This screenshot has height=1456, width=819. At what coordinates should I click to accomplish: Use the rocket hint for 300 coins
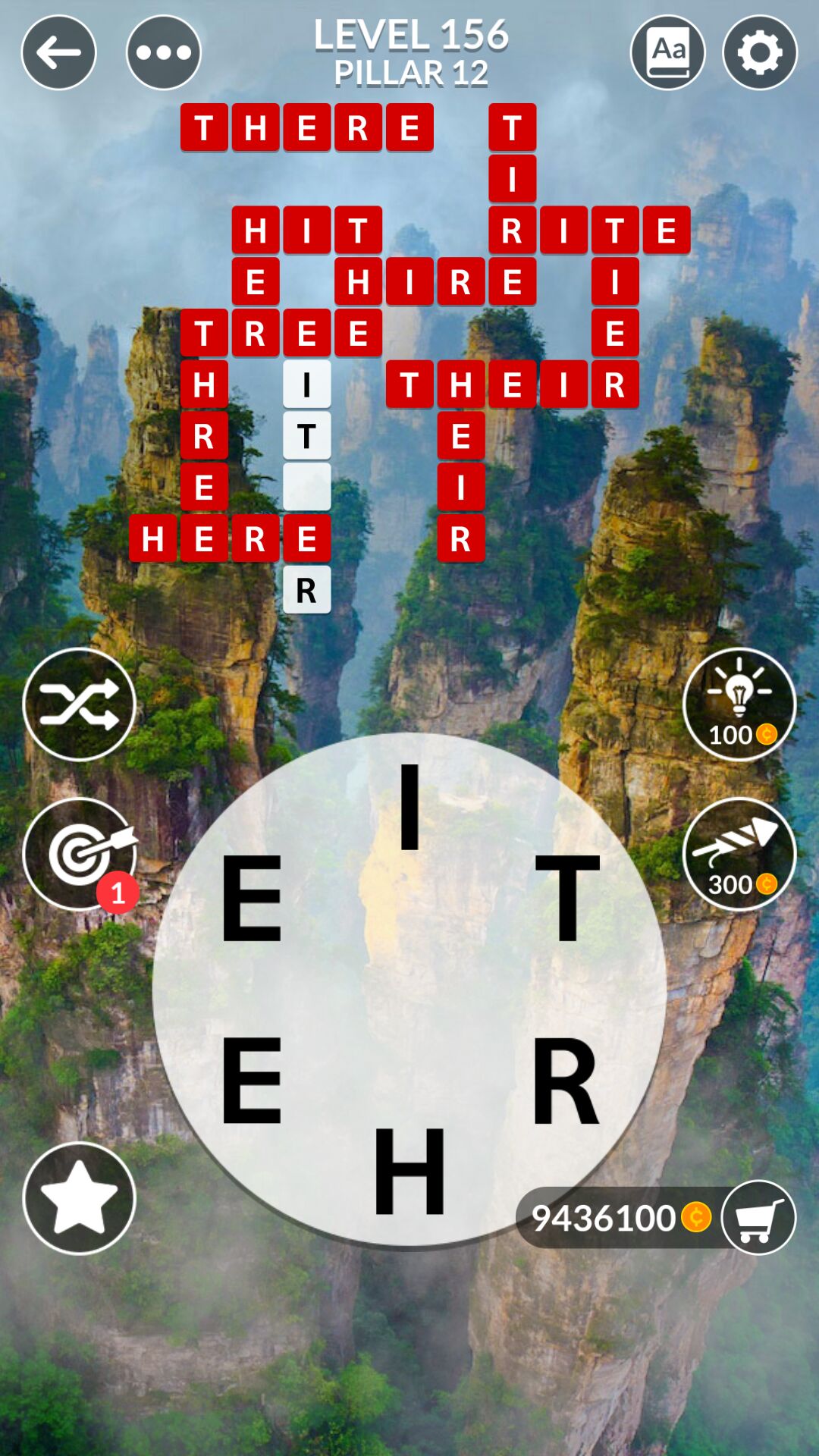pyautogui.click(x=739, y=855)
